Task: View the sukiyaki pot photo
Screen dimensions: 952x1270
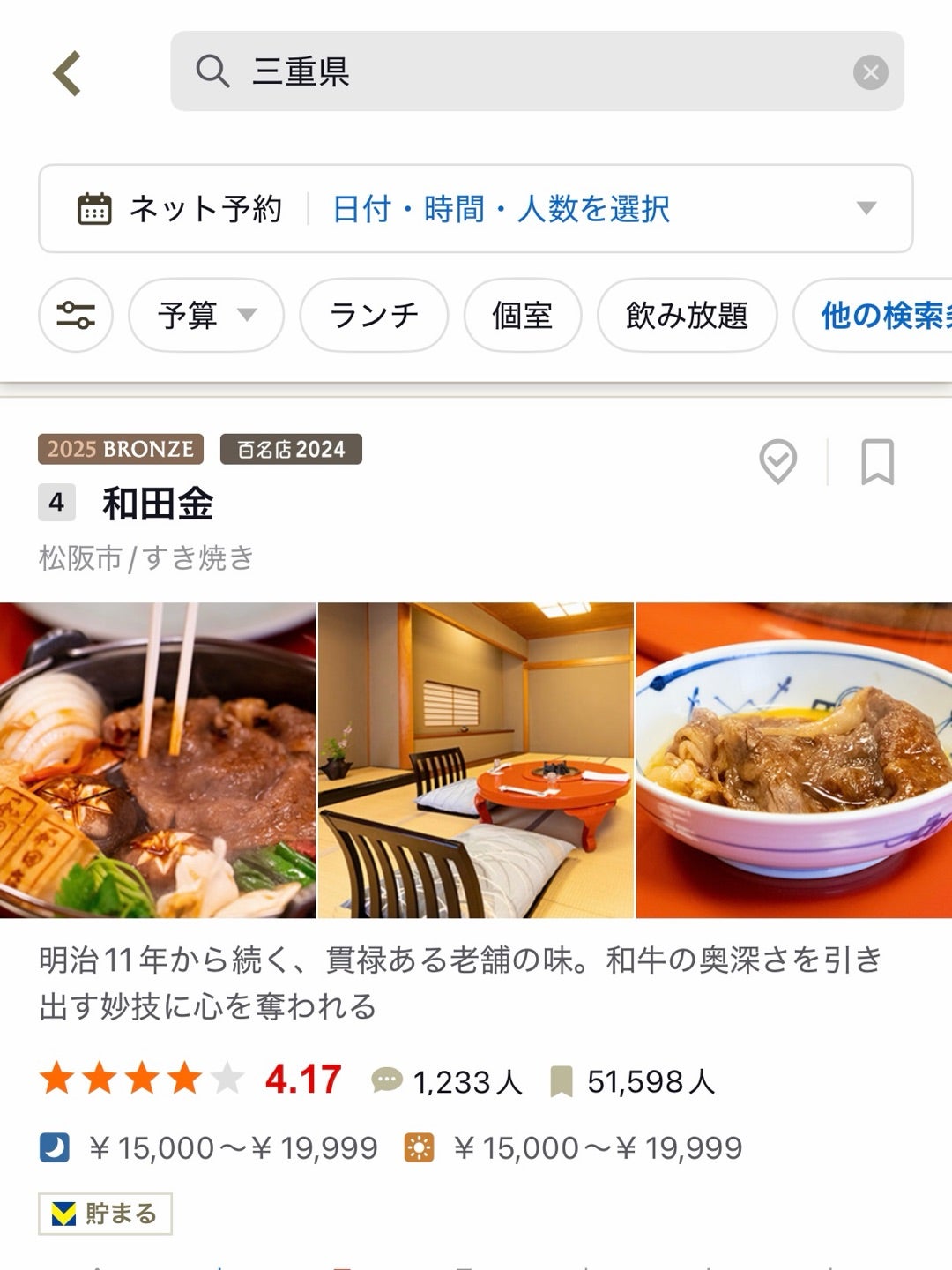Action: (x=157, y=760)
